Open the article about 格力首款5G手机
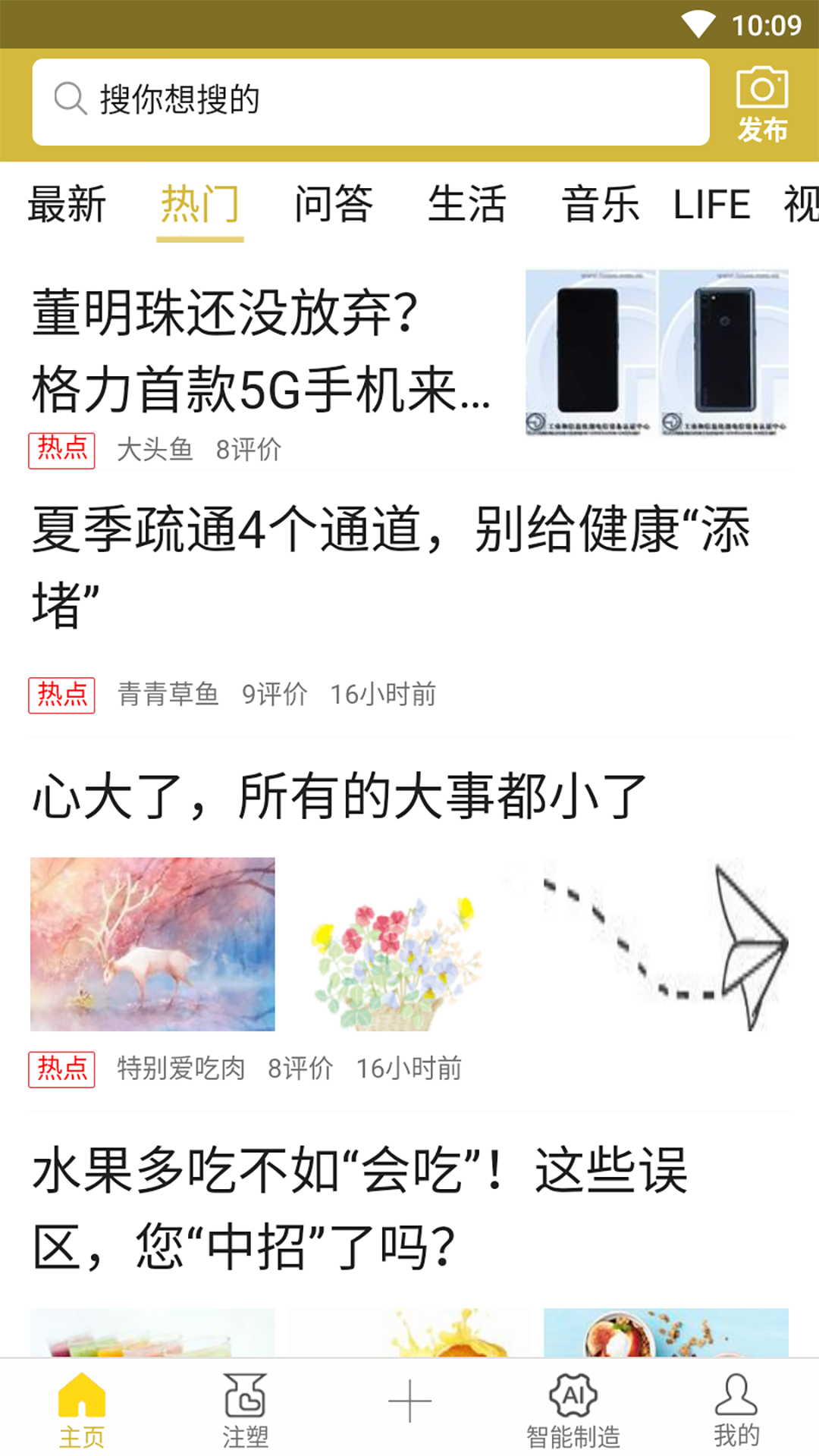The height and width of the screenshot is (1456, 819). [x=262, y=350]
